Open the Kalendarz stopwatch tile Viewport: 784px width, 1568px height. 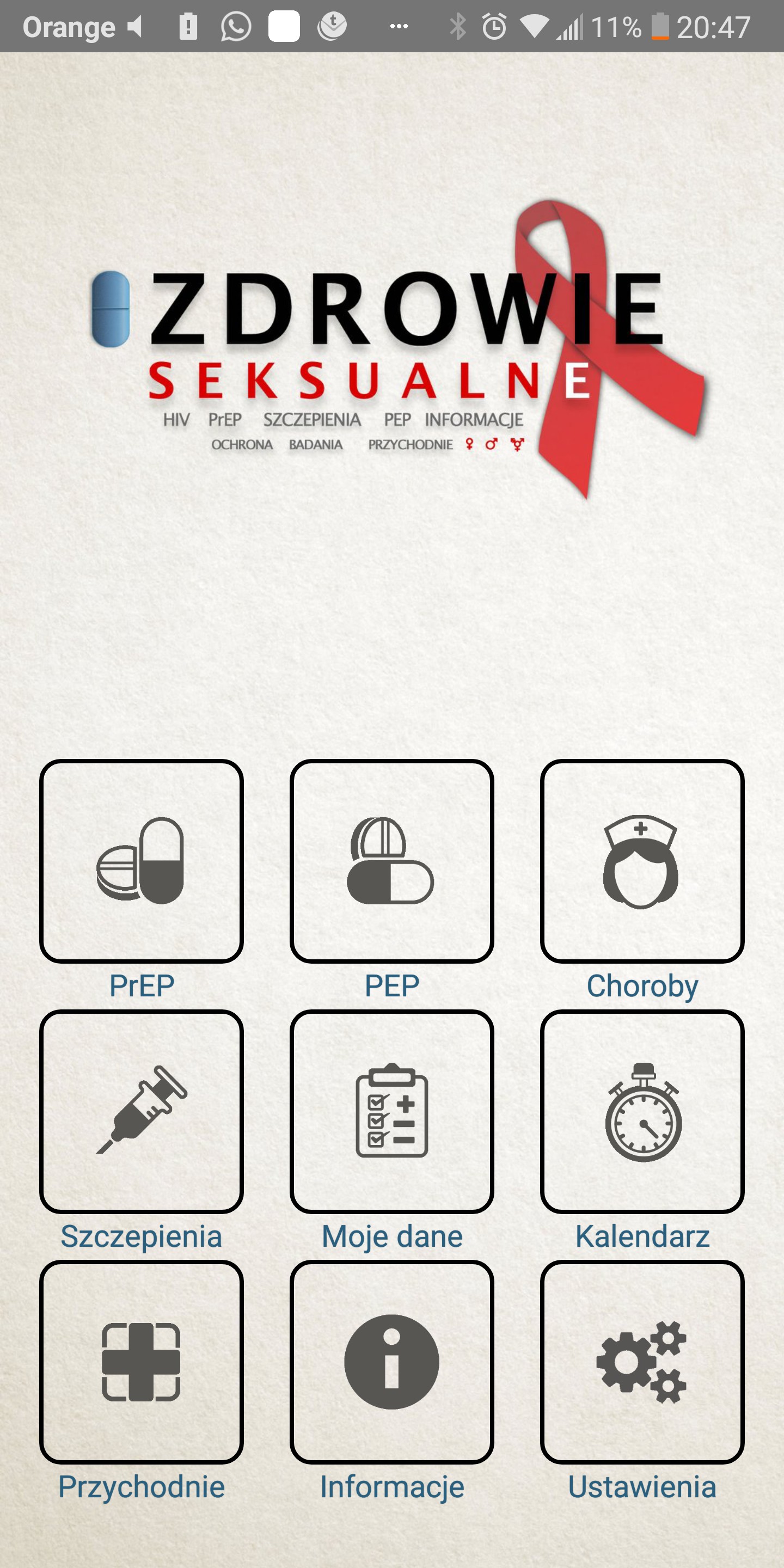point(641,1111)
